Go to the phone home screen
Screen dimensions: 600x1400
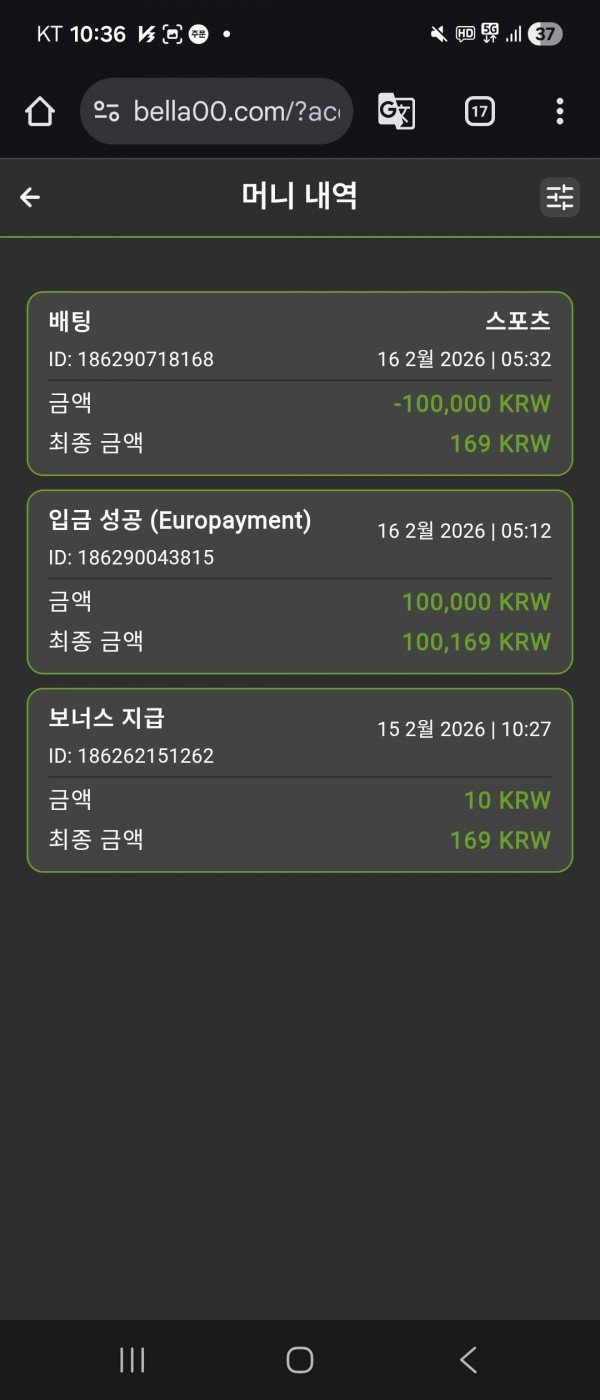[300, 1359]
